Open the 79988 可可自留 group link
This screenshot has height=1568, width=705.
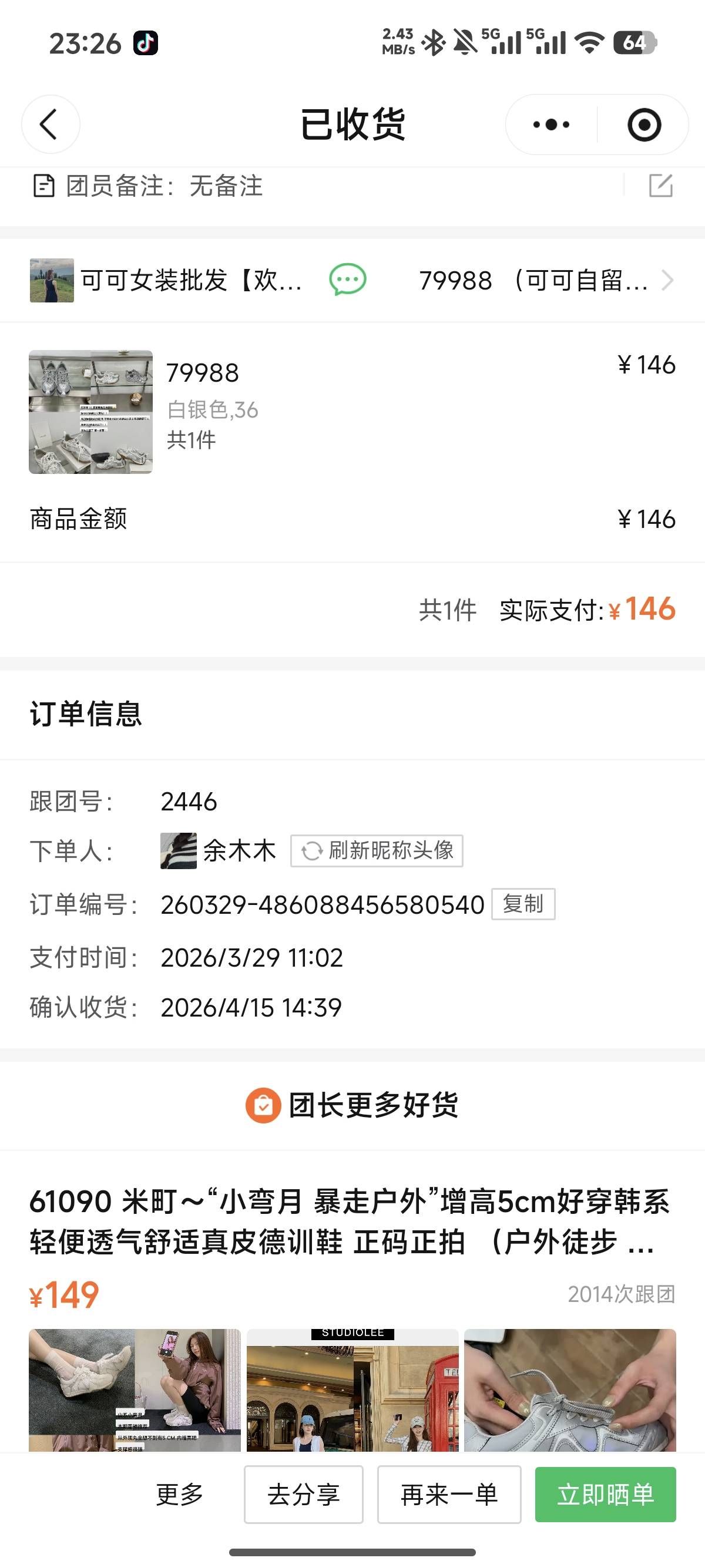coord(545,281)
